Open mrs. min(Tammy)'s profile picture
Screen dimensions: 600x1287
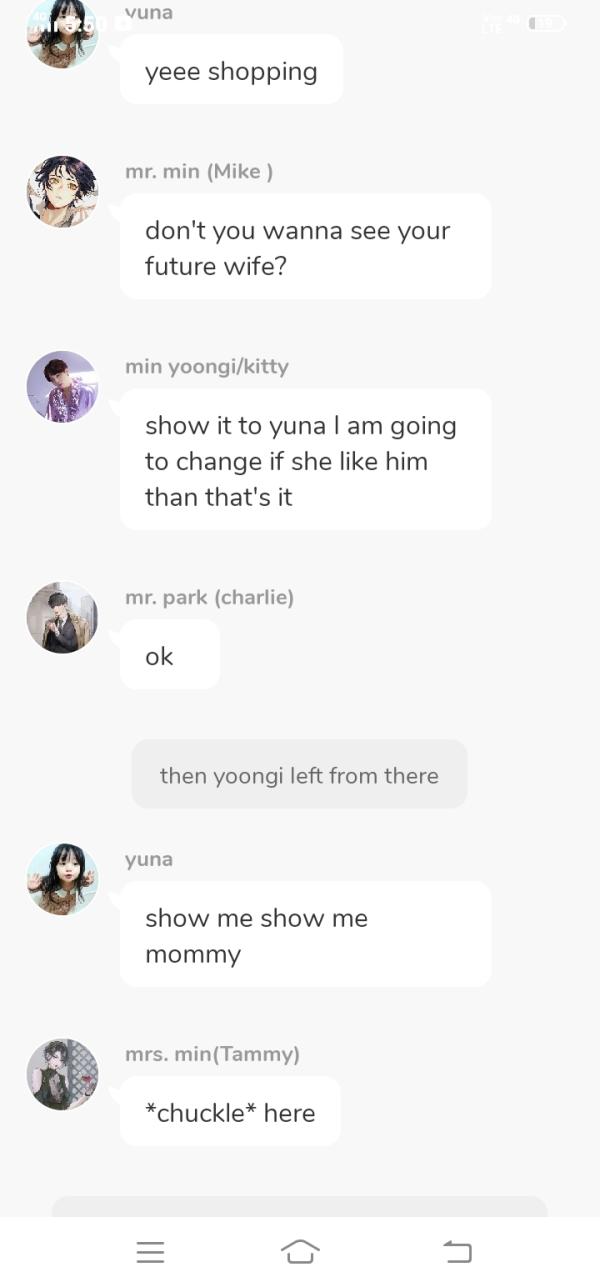pos(62,1074)
